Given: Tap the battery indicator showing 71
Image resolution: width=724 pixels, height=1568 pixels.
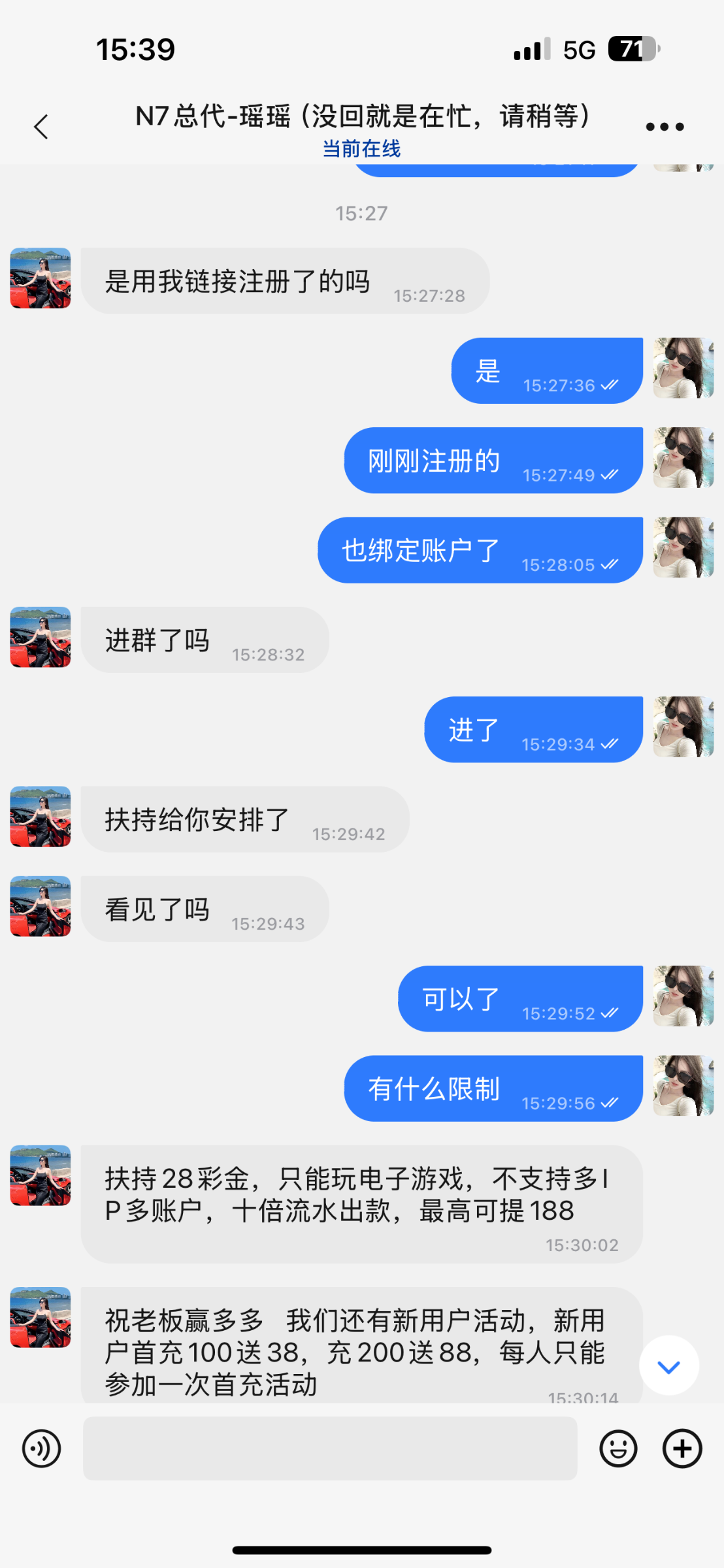Looking at the screenshot, I should (632, 48).
